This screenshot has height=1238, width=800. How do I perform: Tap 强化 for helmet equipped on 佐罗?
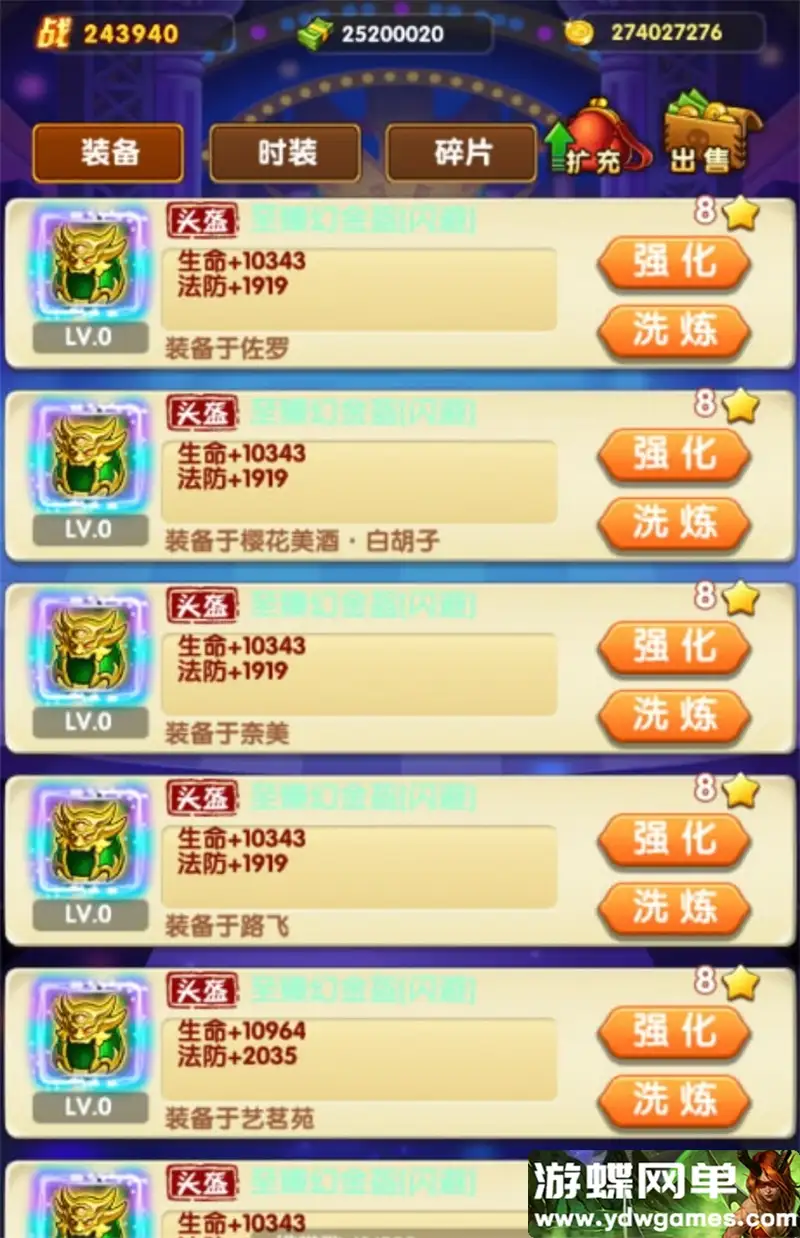674,262
